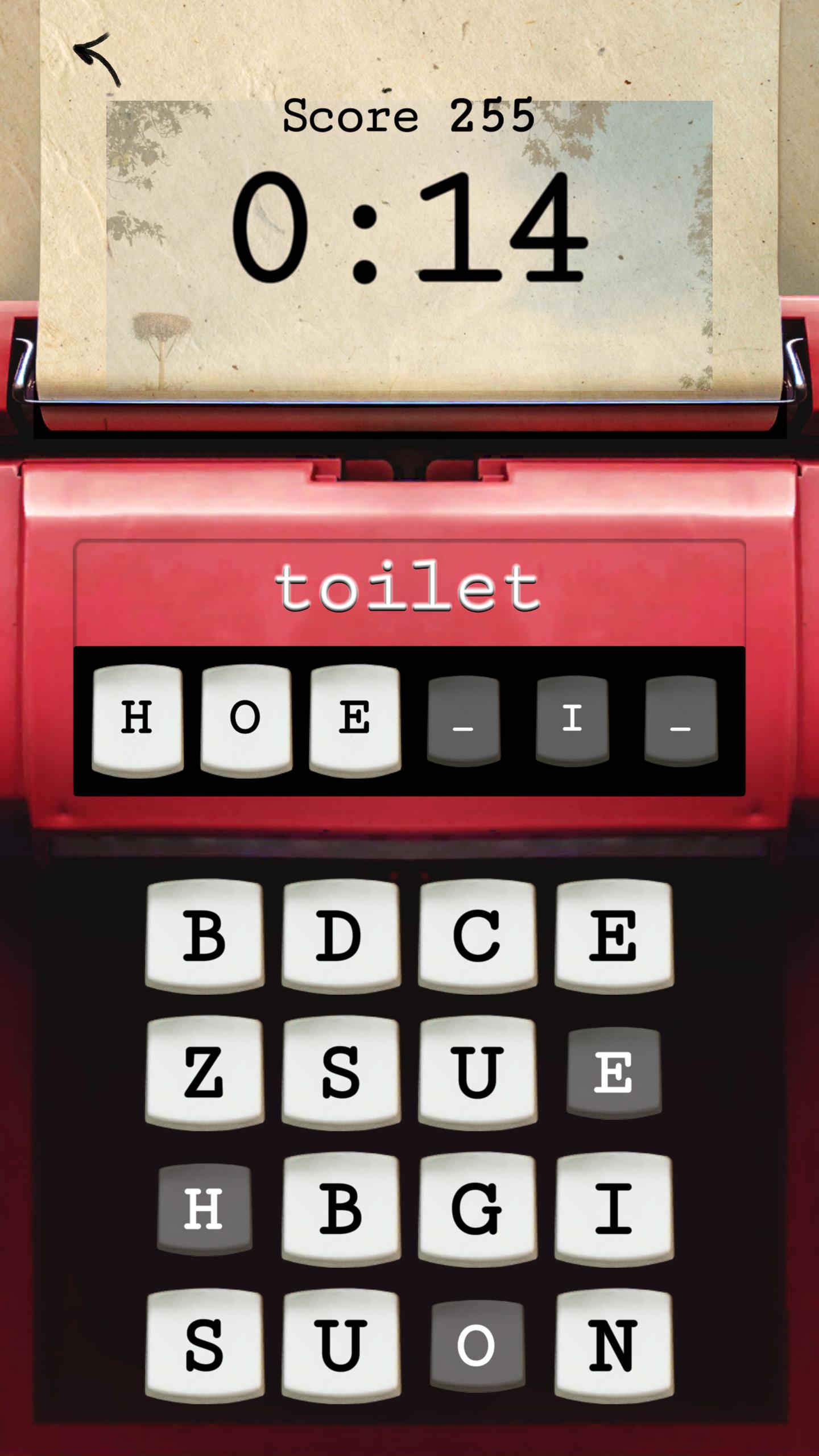
Task: Tap the D letter key
Action: click(341, 937)
